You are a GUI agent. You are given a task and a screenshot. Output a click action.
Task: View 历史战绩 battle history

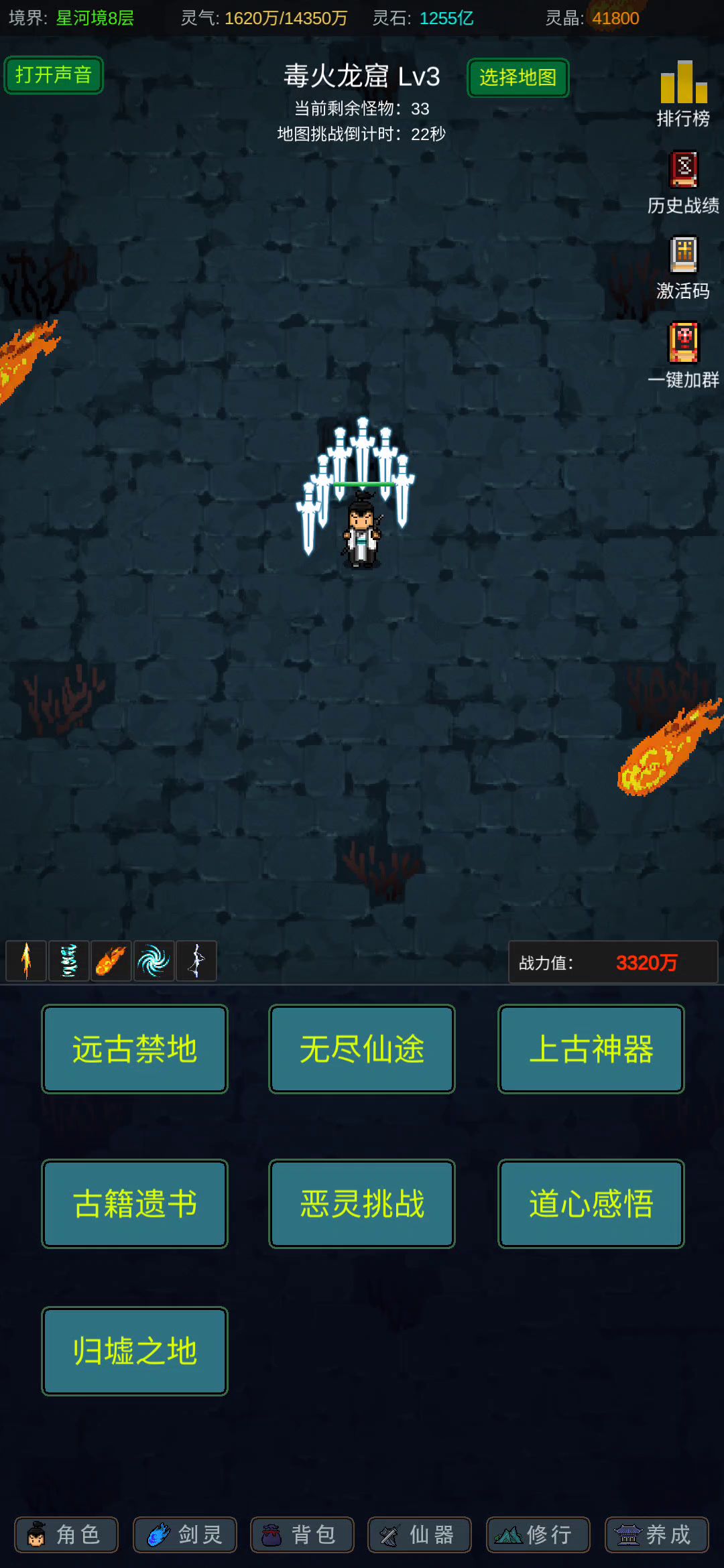(683, 182)
